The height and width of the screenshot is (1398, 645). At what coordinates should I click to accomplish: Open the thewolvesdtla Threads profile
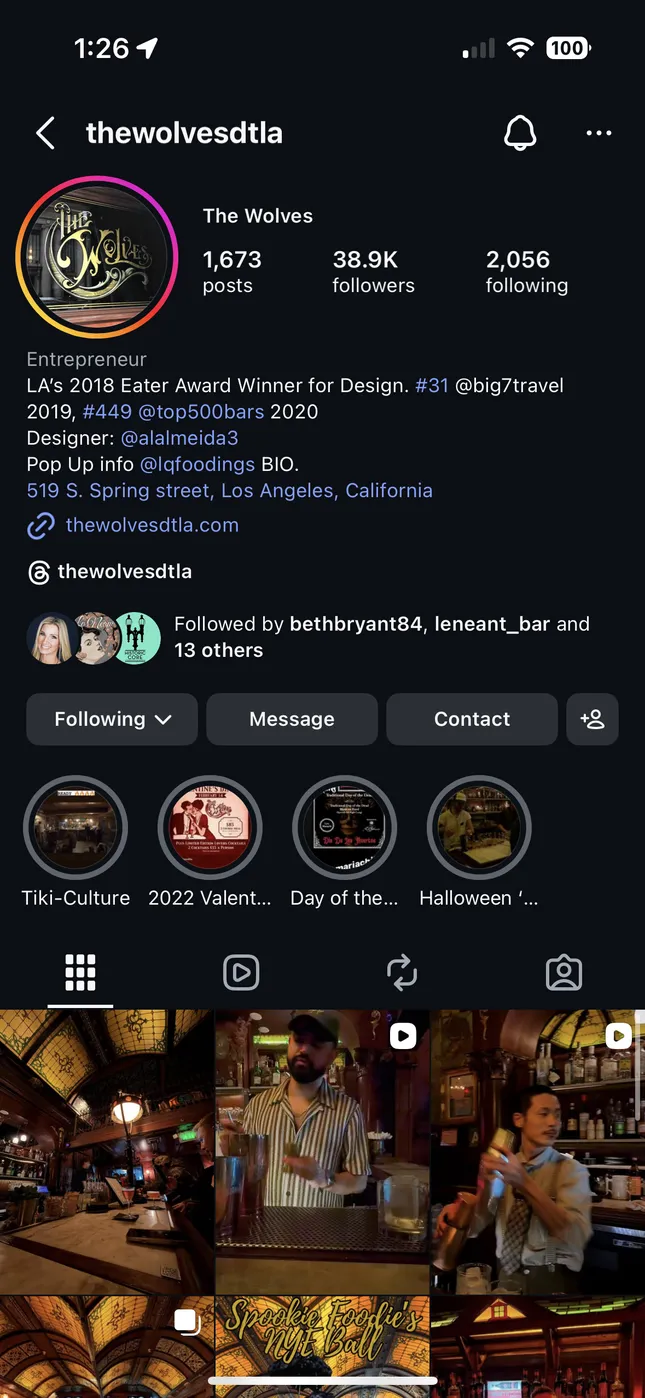124,572
